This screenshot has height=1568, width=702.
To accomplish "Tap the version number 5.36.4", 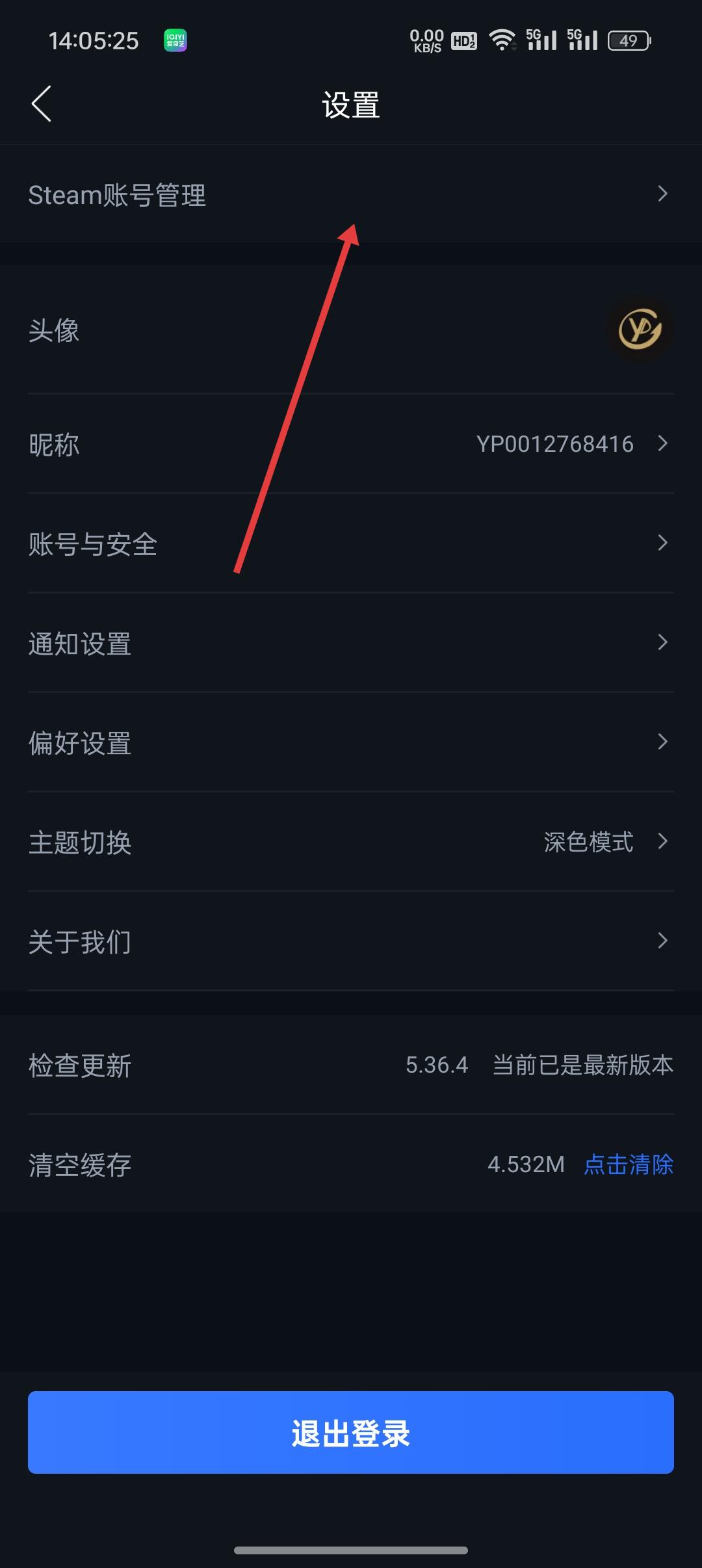I will tap(437, 1065).
